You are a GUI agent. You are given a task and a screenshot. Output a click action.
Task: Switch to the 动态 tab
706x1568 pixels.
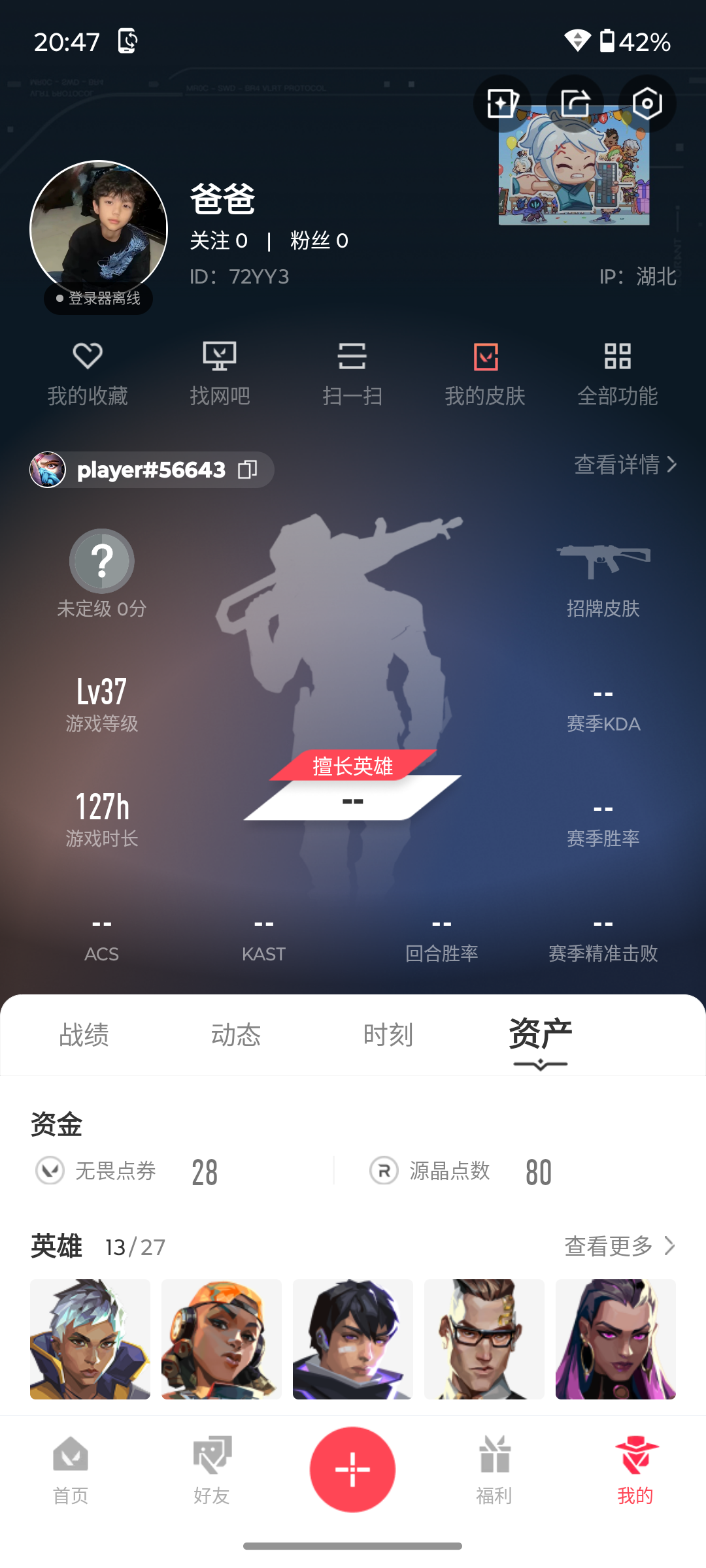pyautogui.click(x=236, y=1035)
